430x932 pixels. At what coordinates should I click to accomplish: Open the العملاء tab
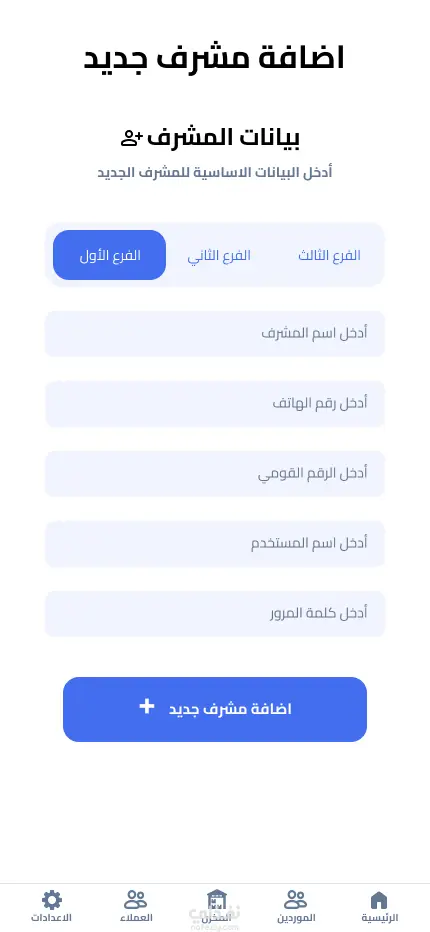[x=136, y=906]
